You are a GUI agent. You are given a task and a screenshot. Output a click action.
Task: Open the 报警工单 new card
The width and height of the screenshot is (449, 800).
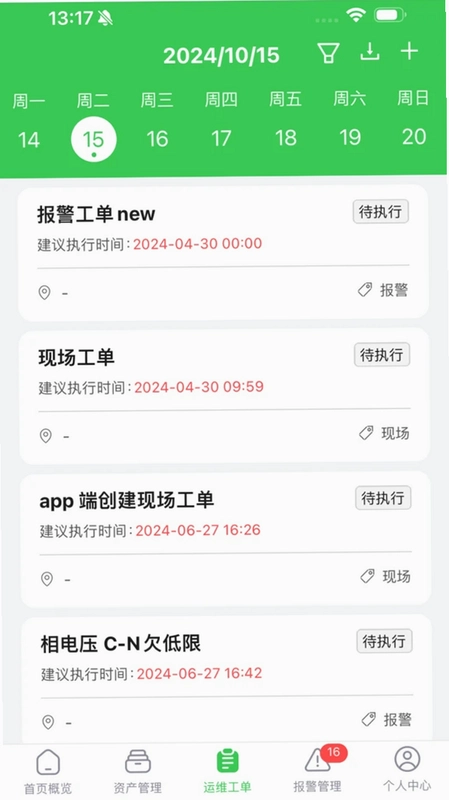[223, 253]
